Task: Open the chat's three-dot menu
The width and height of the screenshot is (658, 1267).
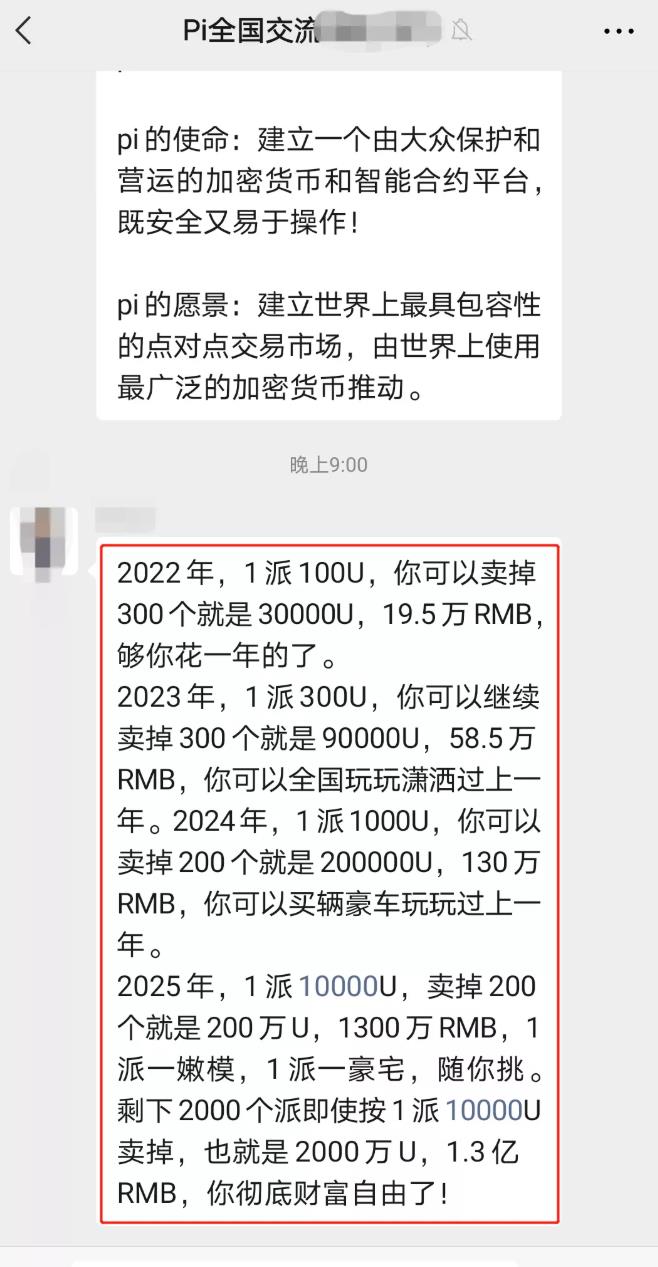Action: (619, 31)
